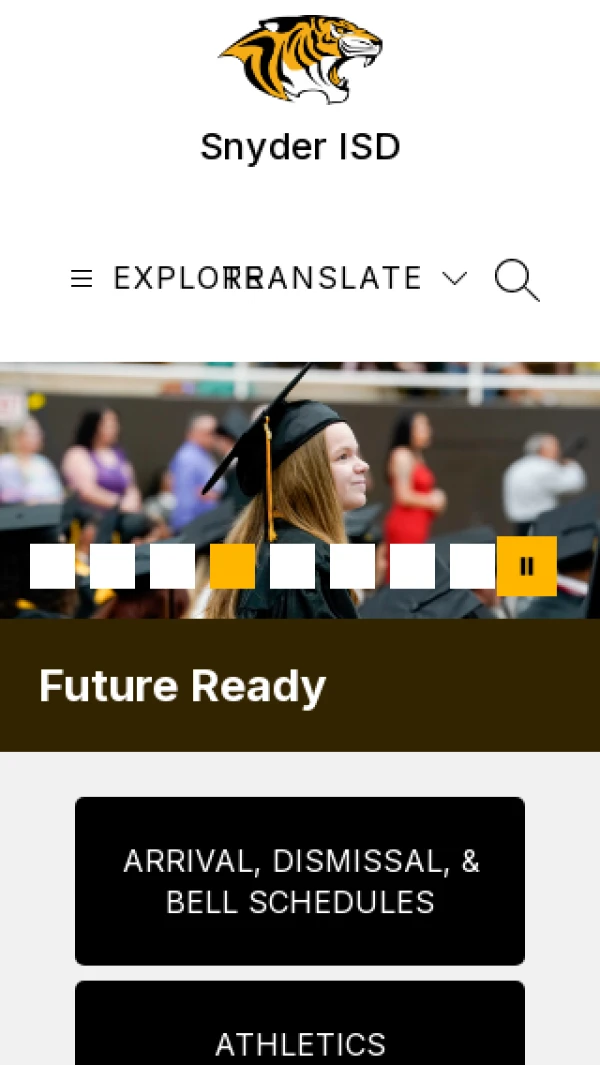Open the Athletics page
This screenshot has width=600, height=1065.
tap(300, 1040)
